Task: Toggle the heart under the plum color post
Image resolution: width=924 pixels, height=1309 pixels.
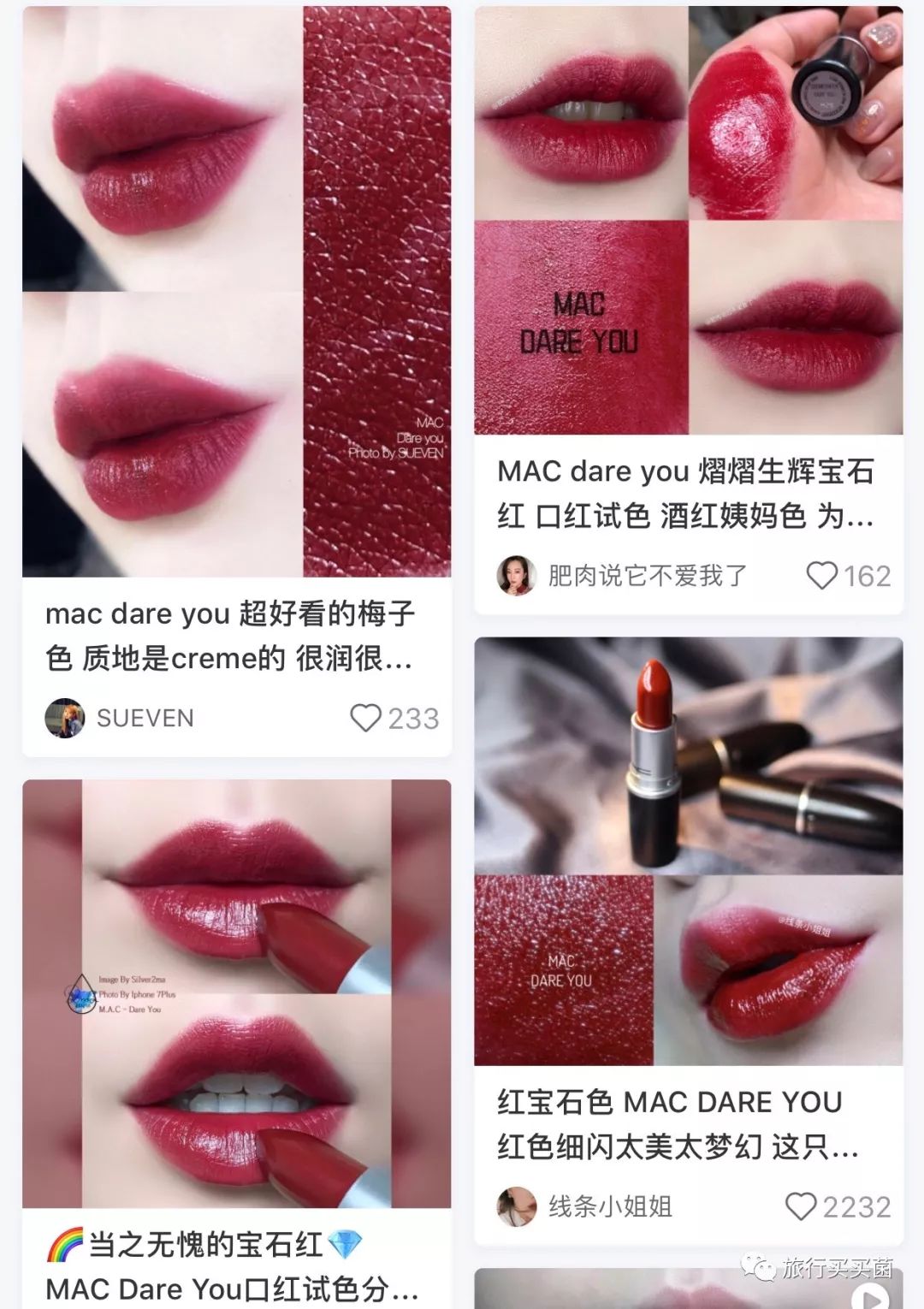Action: point(368,720)
